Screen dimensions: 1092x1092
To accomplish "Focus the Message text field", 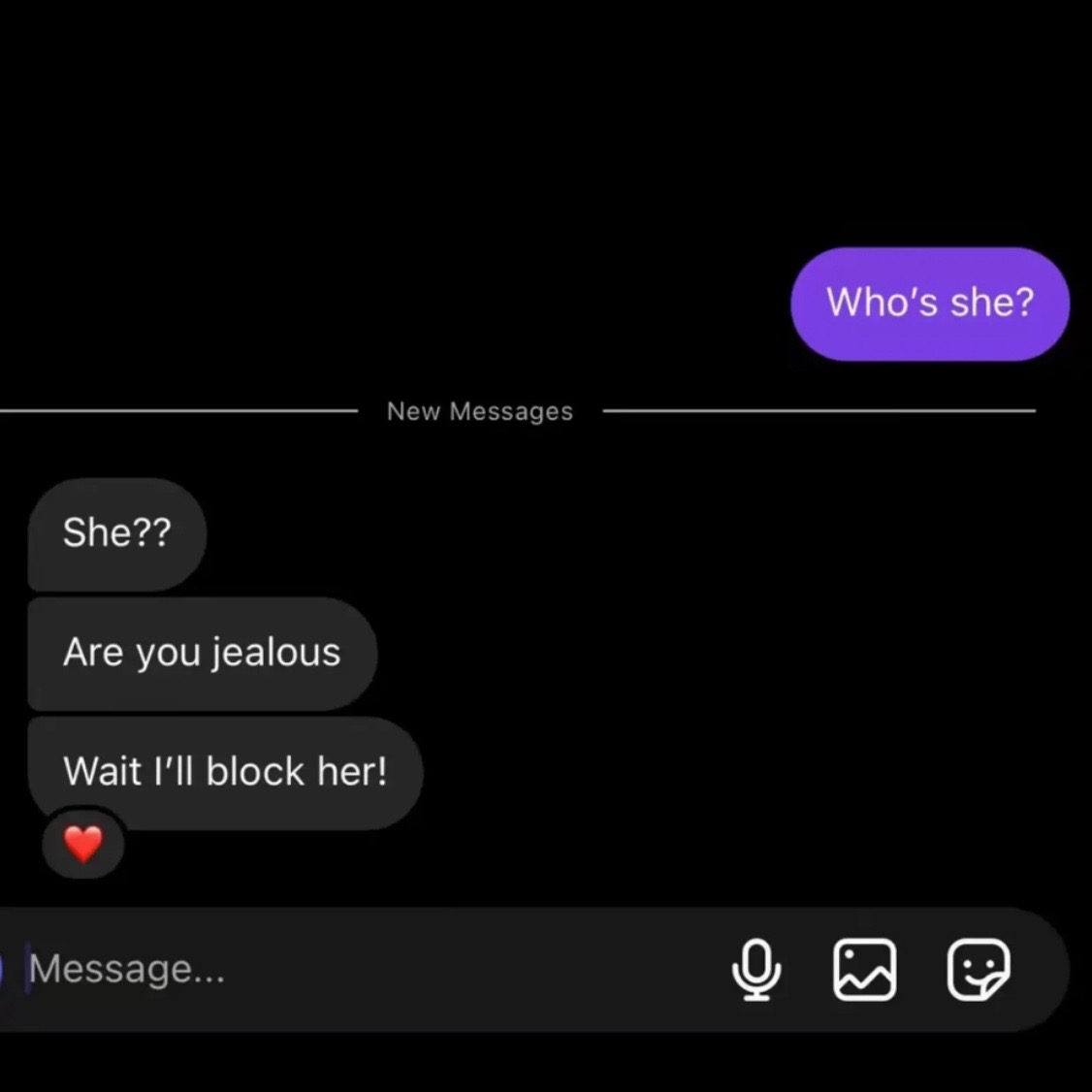I will coord(291,969).
